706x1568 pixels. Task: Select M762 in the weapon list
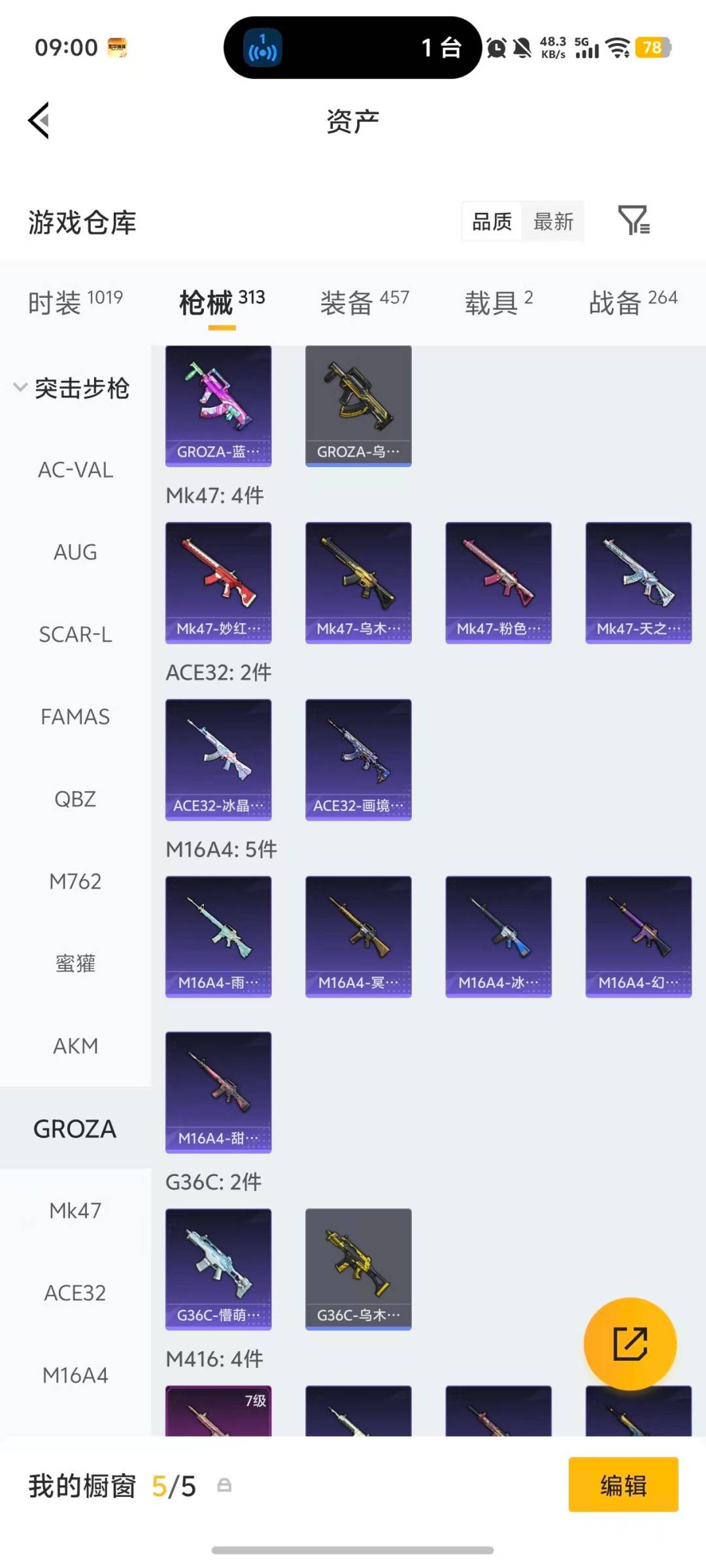coord(75,881)
